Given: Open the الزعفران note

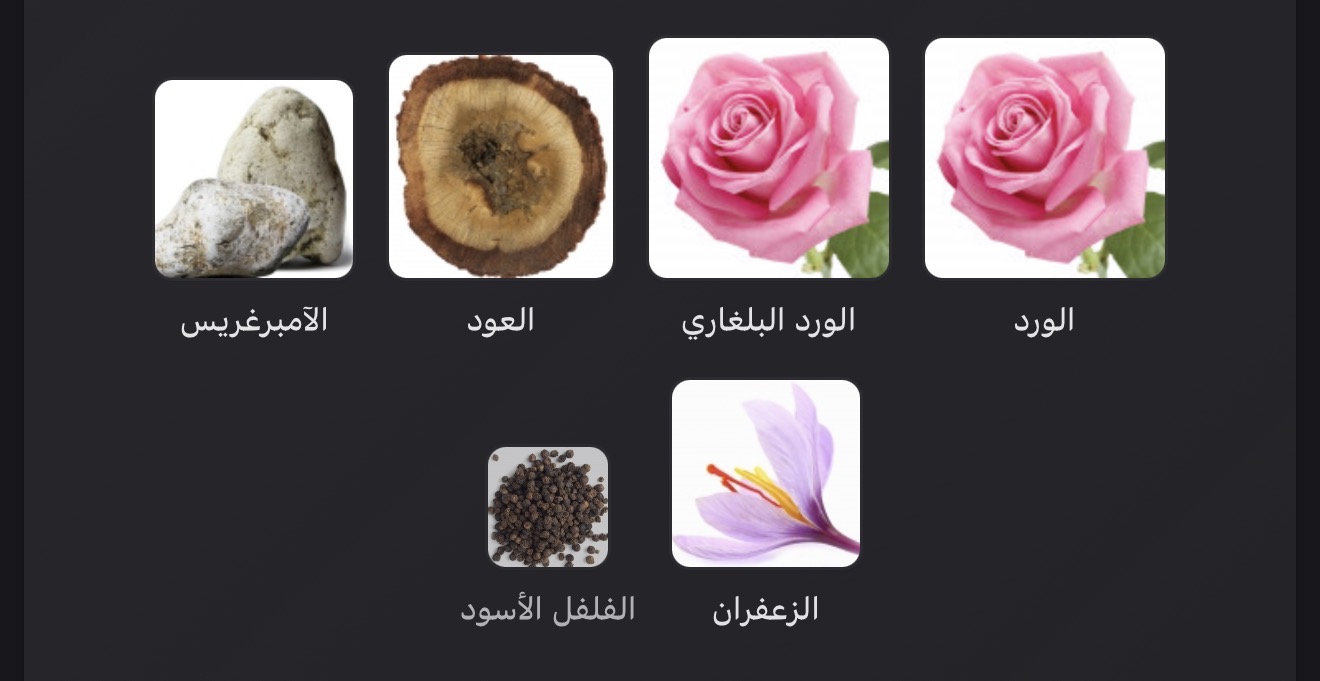Looking at the screenshot, I should tap(765, 474).
